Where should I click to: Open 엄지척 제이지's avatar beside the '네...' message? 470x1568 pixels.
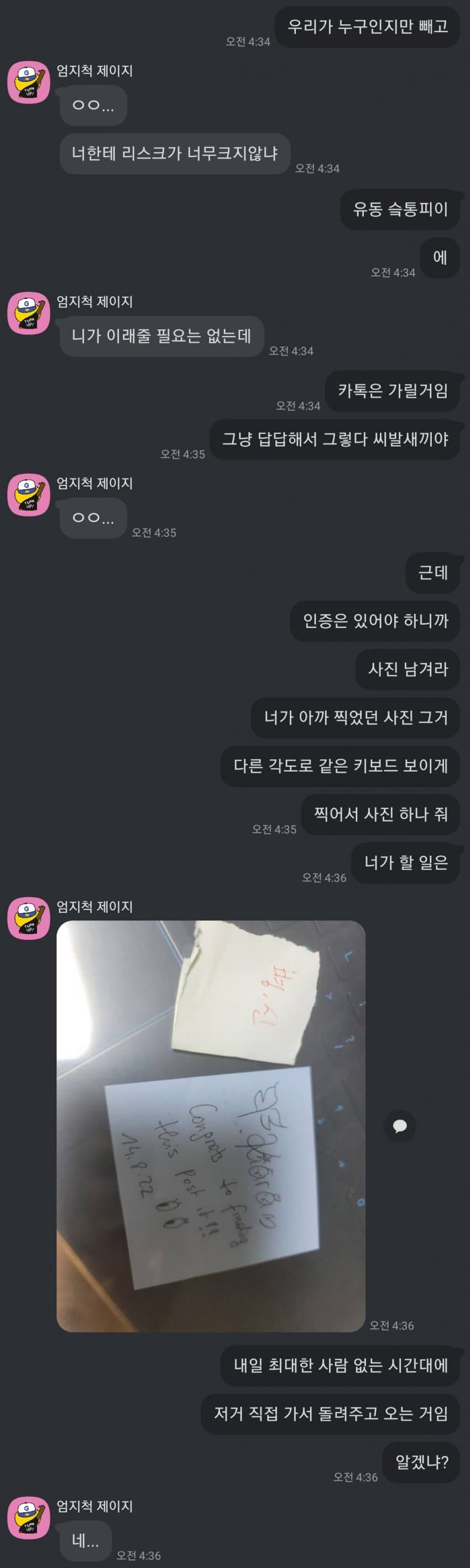28,1518
